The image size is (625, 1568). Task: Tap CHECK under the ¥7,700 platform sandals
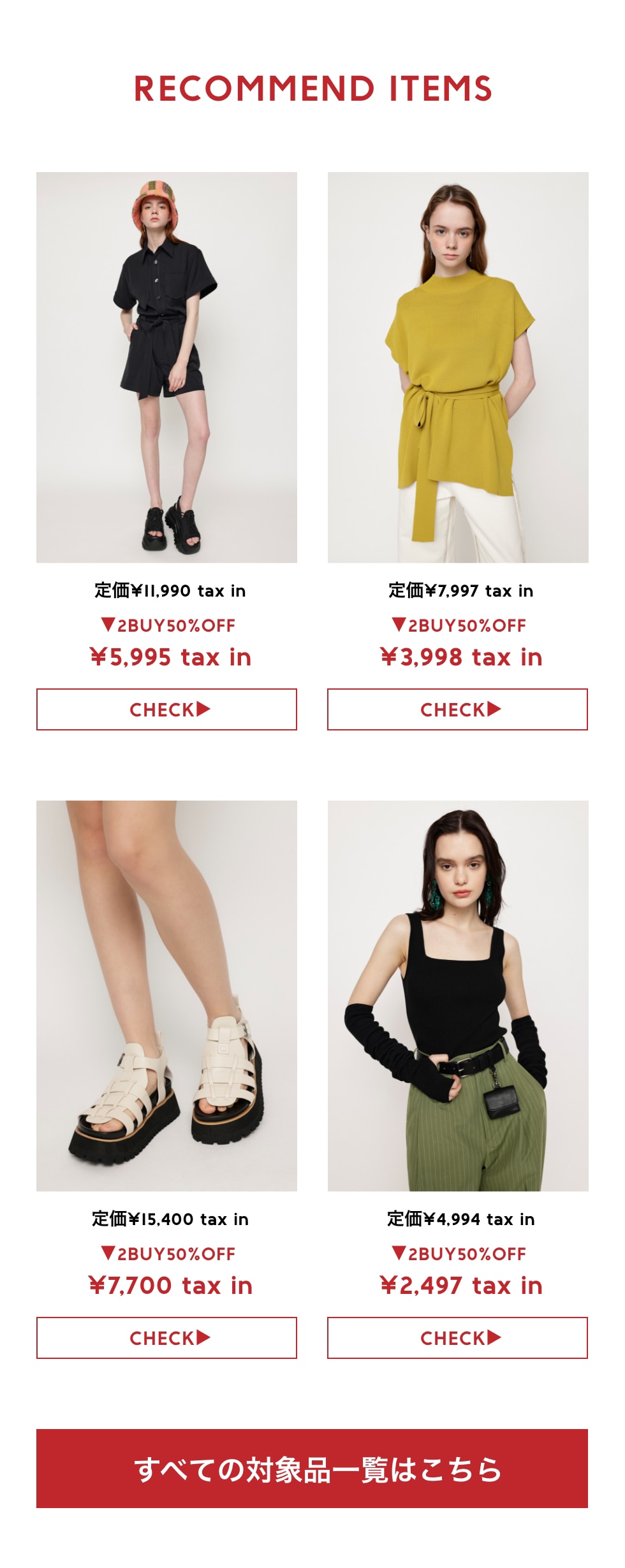(166, 1337)
